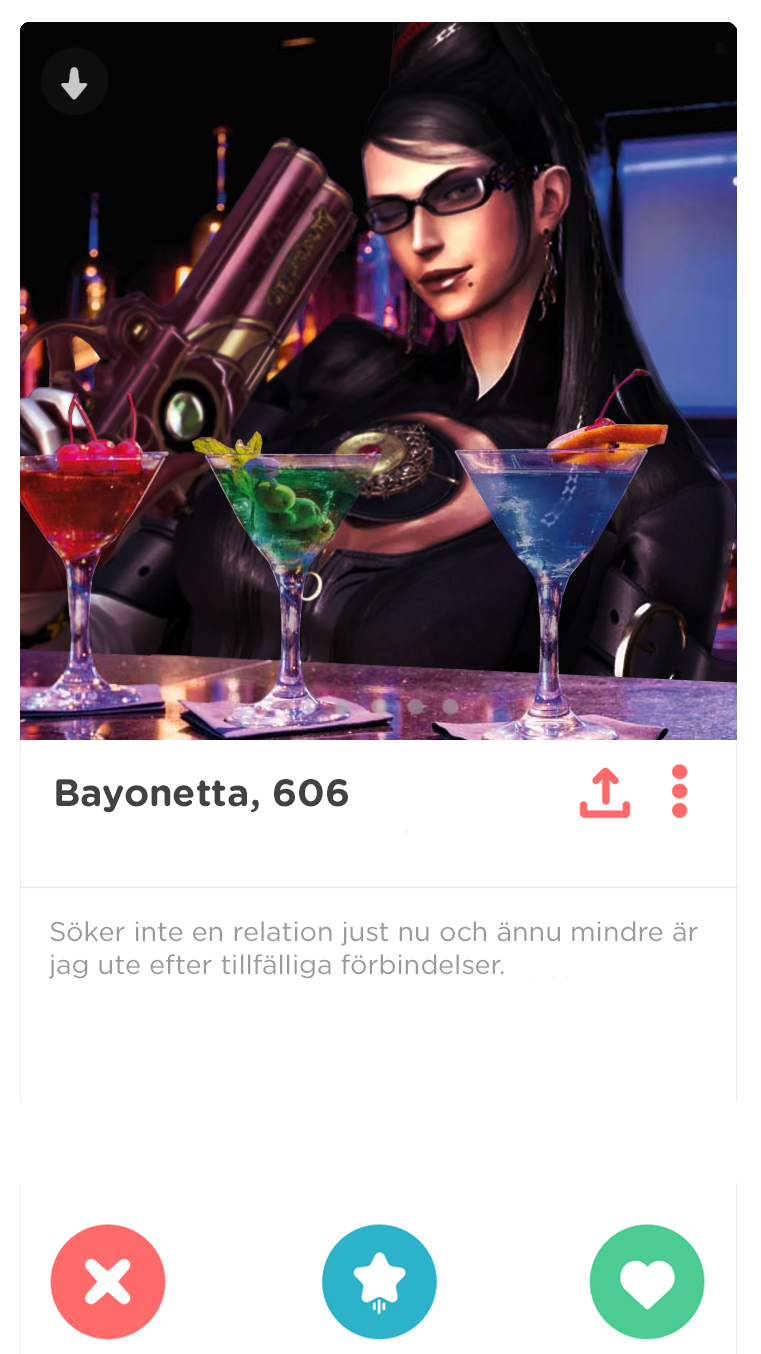Image resolution: width=761 pixels, height=1354 pixels.
Task: Reject the profile with the red X
Action: coord(108,1281)
